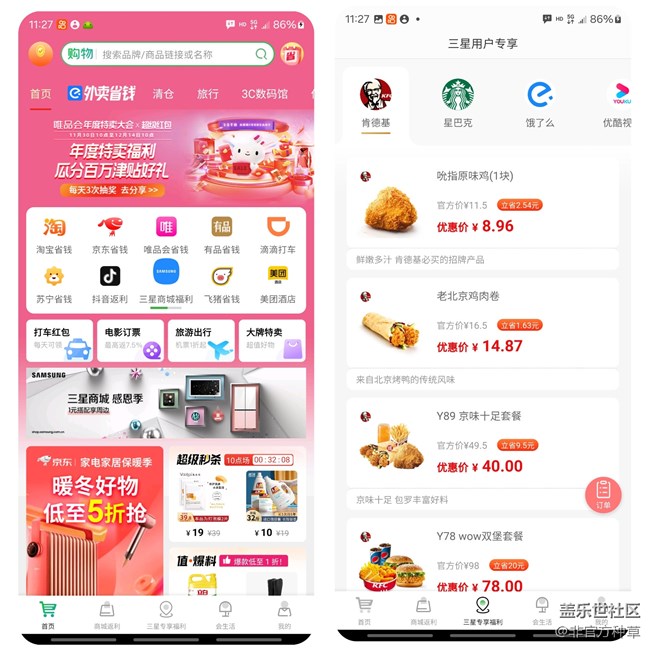Viewport: 650px width, 650px height.
Task: Open the Y89 京味十足套餐 deal
Action: pos(482,444)
